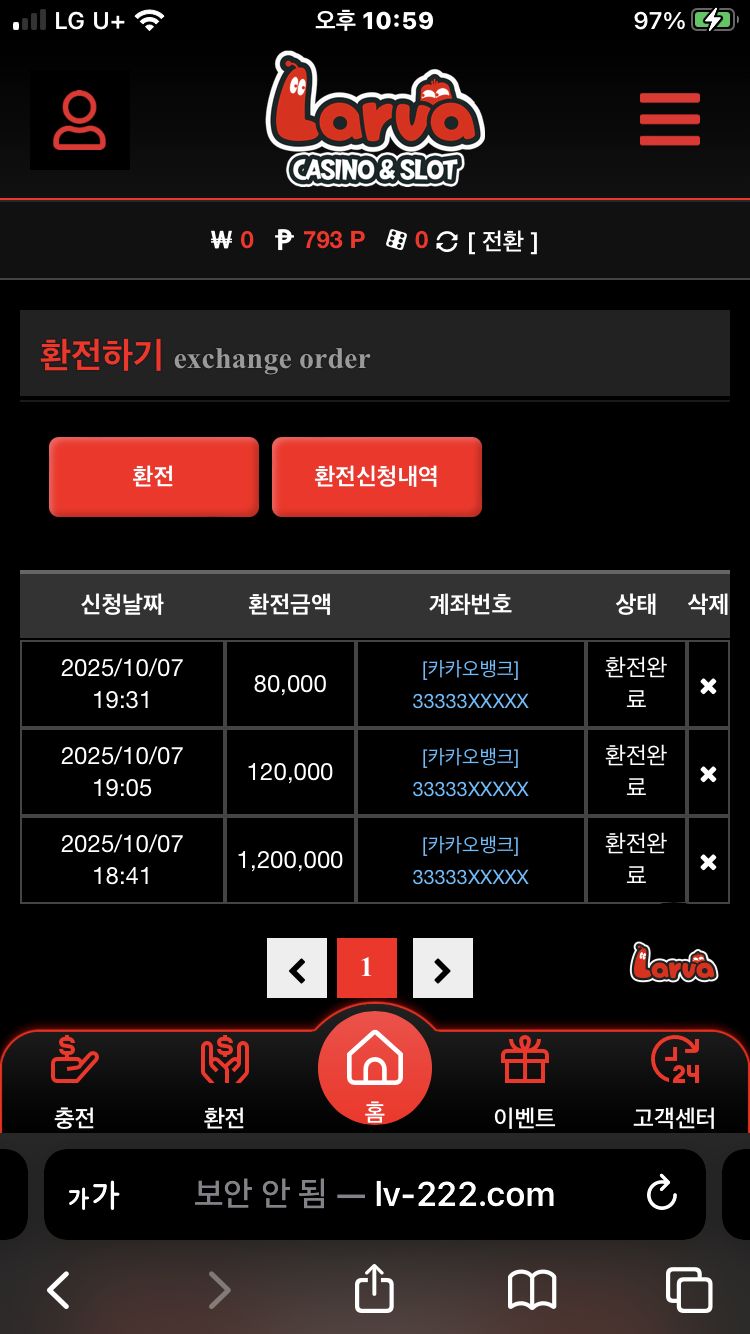Open the user profile icon
Viewport: 750px width, 1334px height.
point(80,120)
